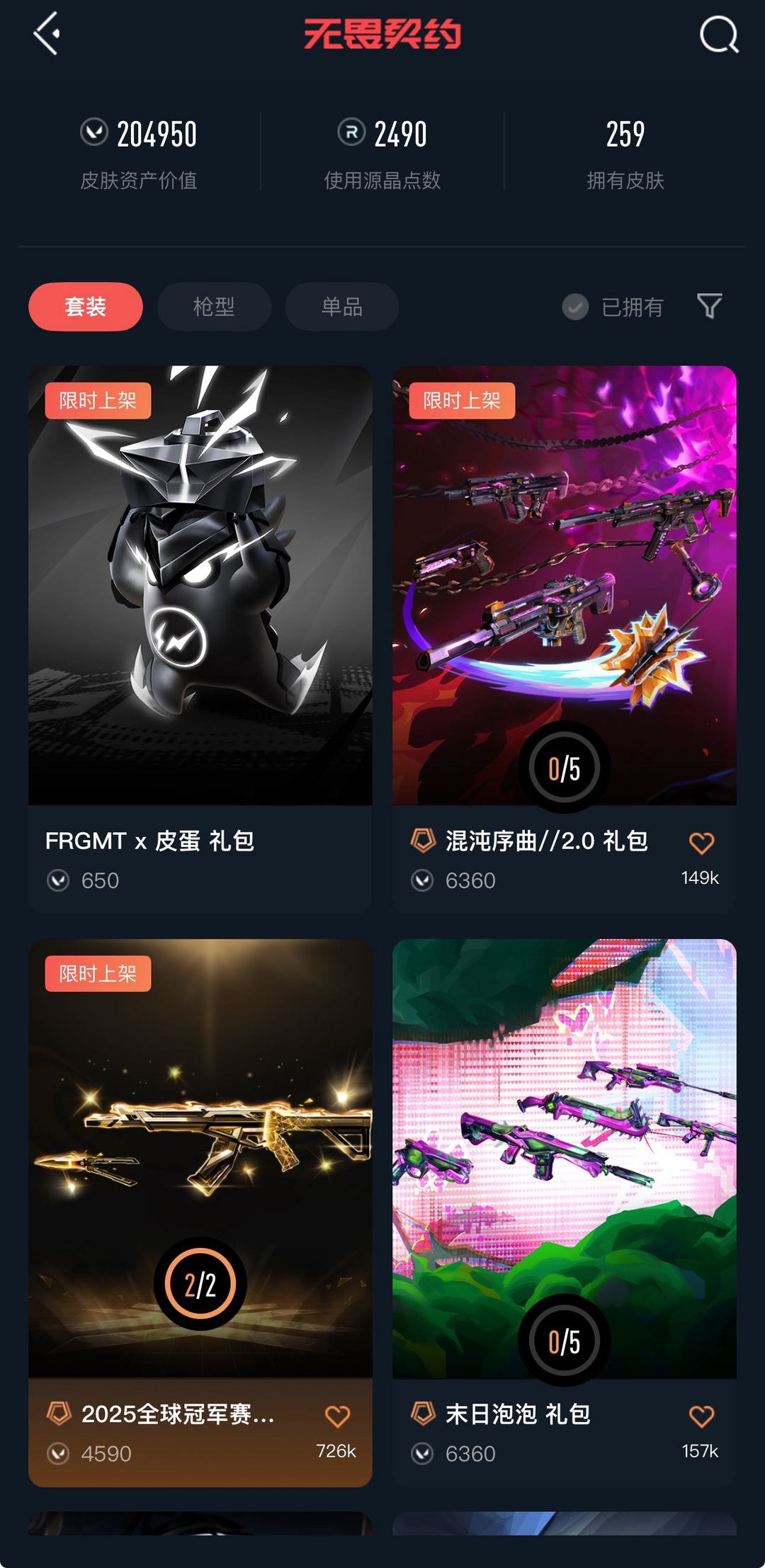Like the 末日泡泡 礼包 bundle
765x1568 pixels.
tap(701, 1416)
